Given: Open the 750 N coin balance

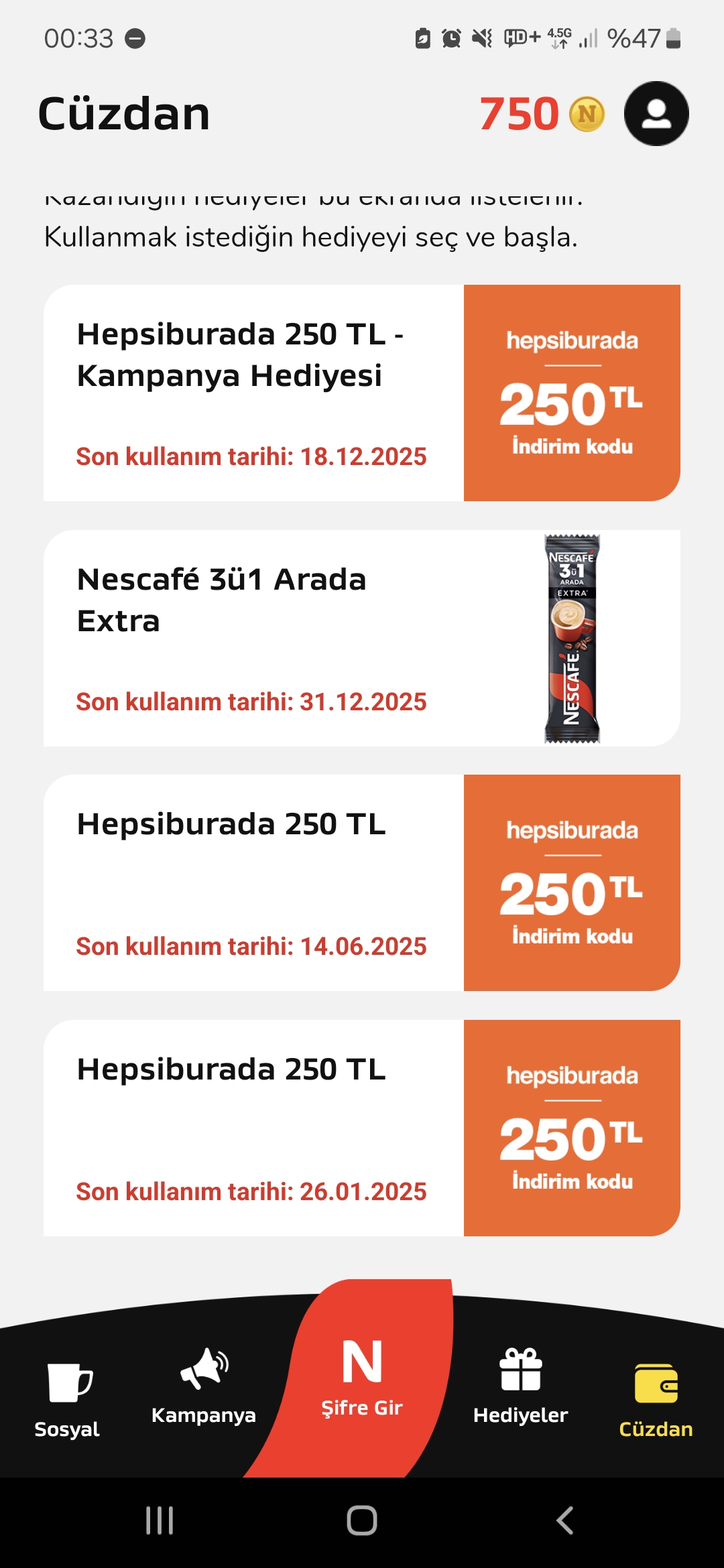Looking at the screenshot, I should 542,114.
